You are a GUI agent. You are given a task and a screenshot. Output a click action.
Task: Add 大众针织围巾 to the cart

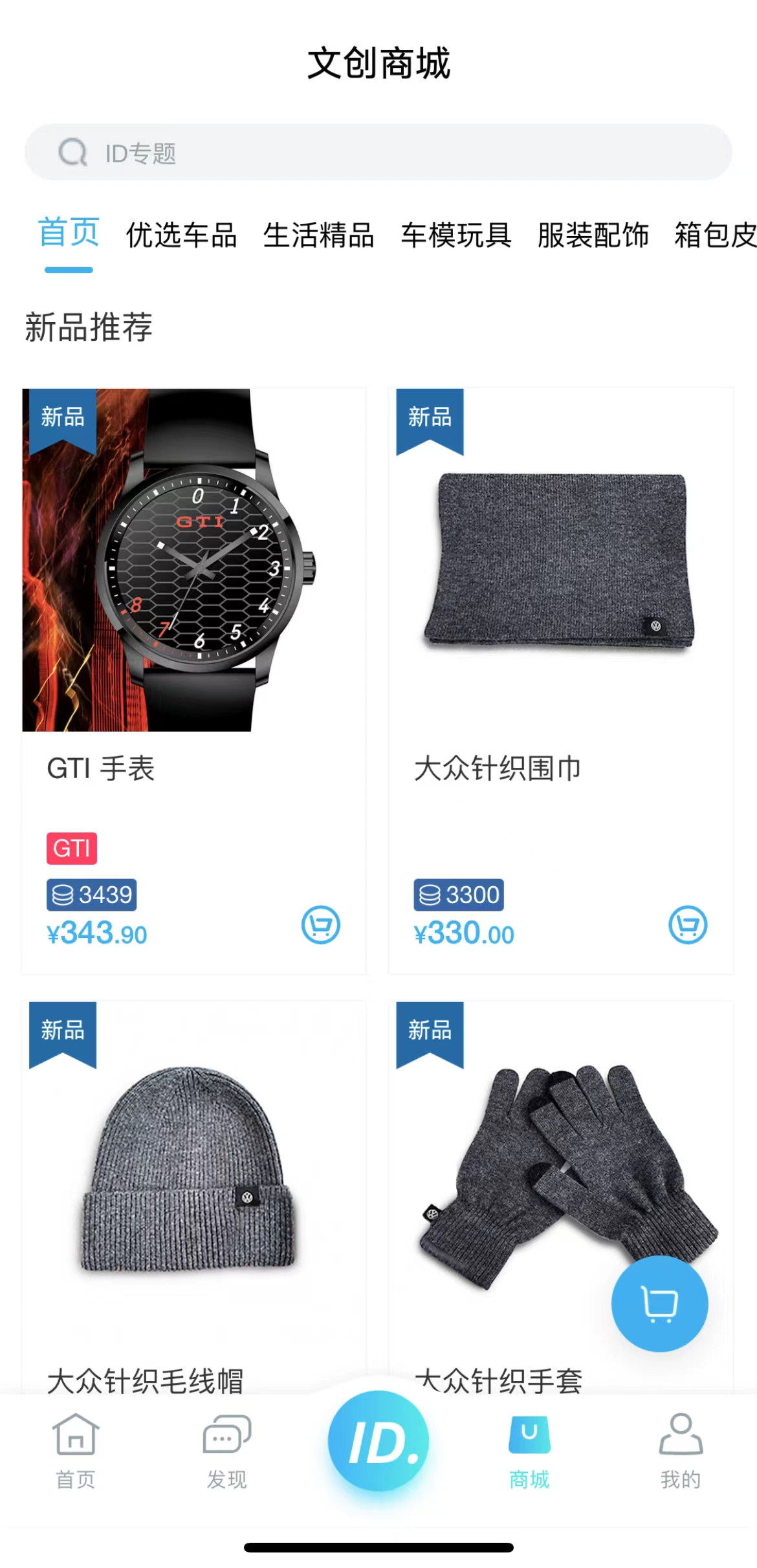click(x=688, y=924)
